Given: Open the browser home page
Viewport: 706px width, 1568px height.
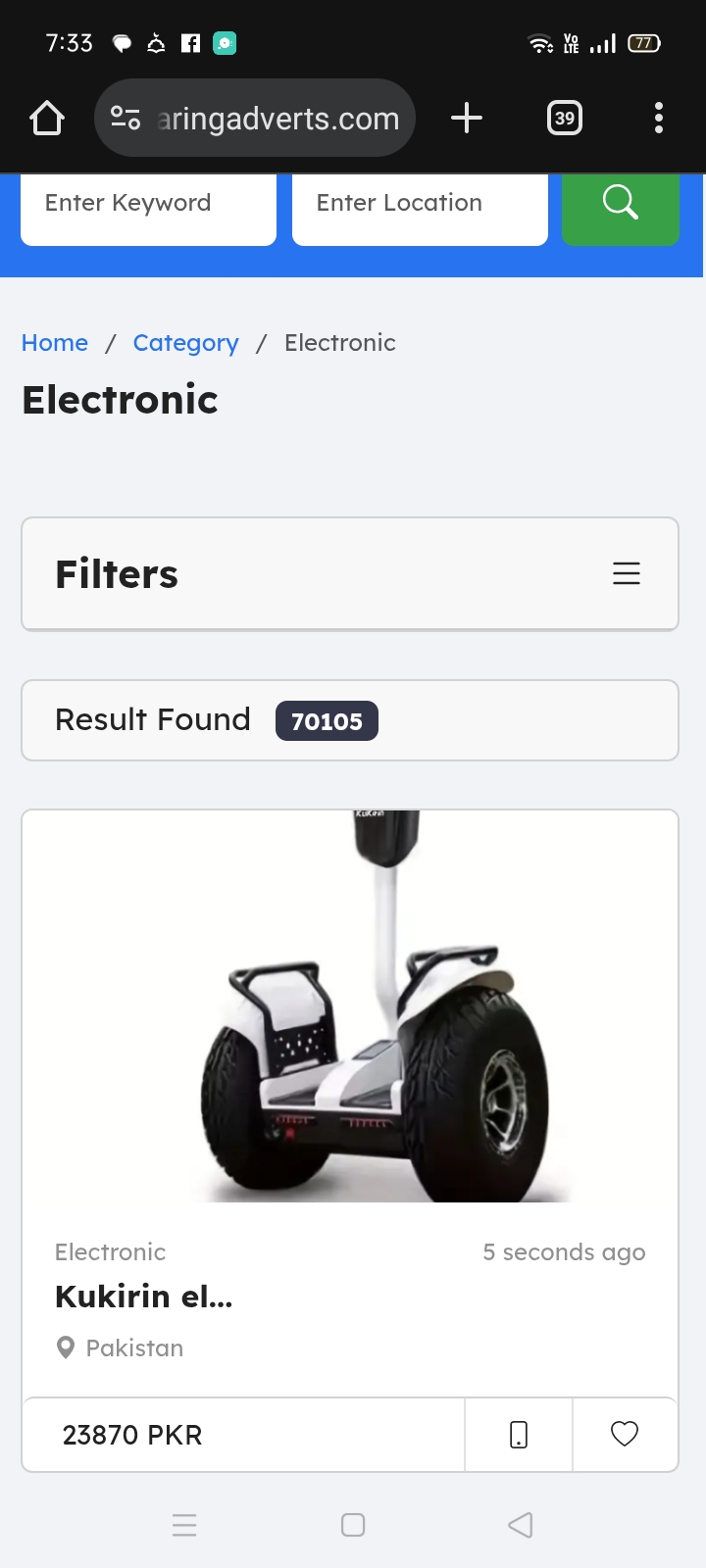Looking at the screenshot, I should tap(46, 119).
